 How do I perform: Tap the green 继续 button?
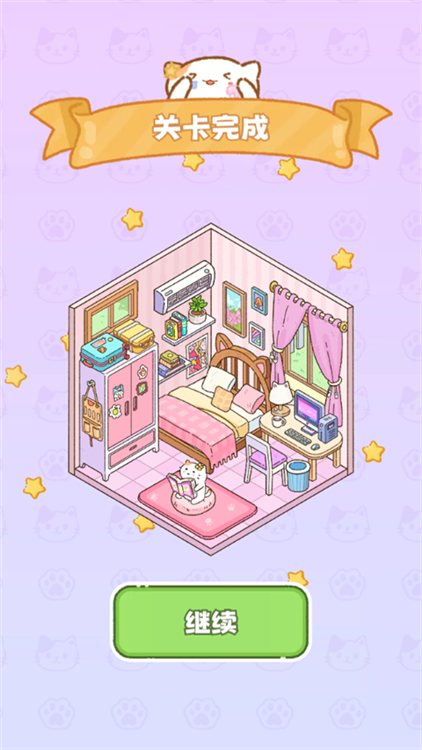tap(211, 621)
